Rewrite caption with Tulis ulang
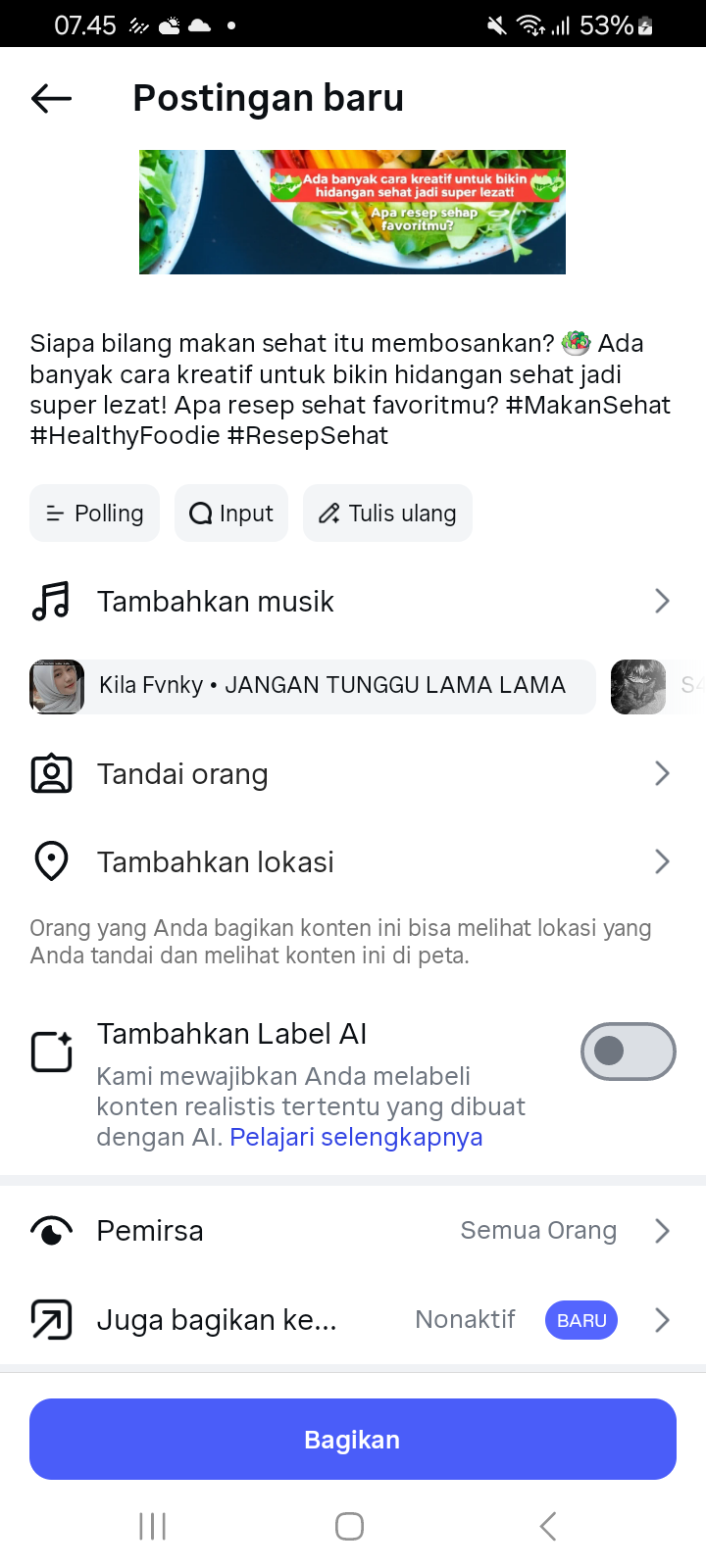 [387, 514]
